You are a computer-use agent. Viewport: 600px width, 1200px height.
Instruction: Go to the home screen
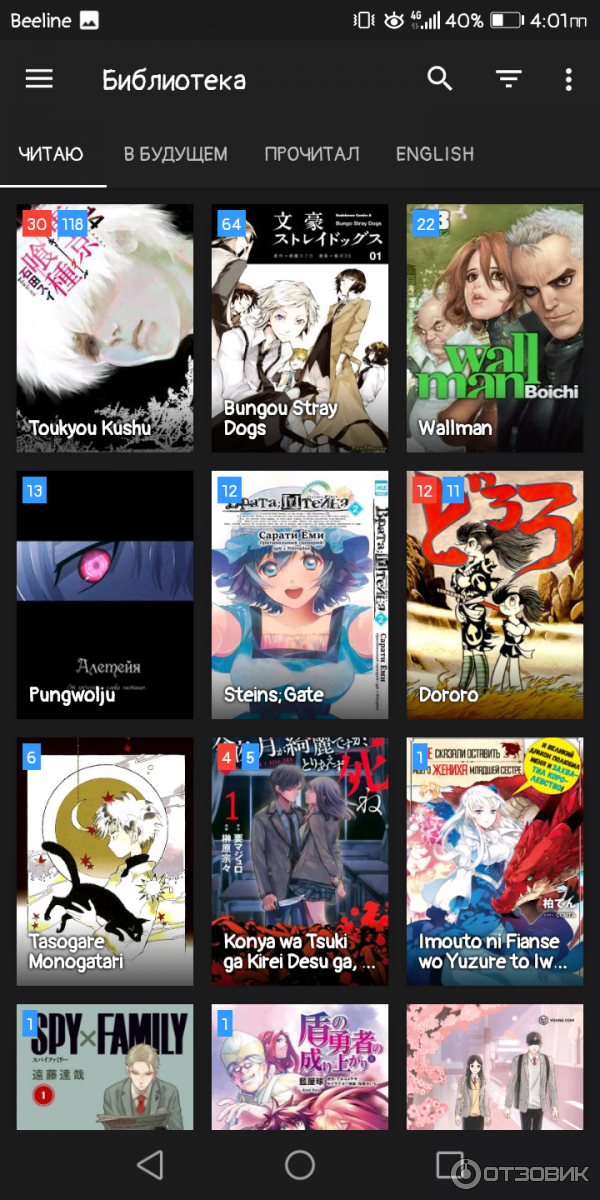(x=300, y=1164)
